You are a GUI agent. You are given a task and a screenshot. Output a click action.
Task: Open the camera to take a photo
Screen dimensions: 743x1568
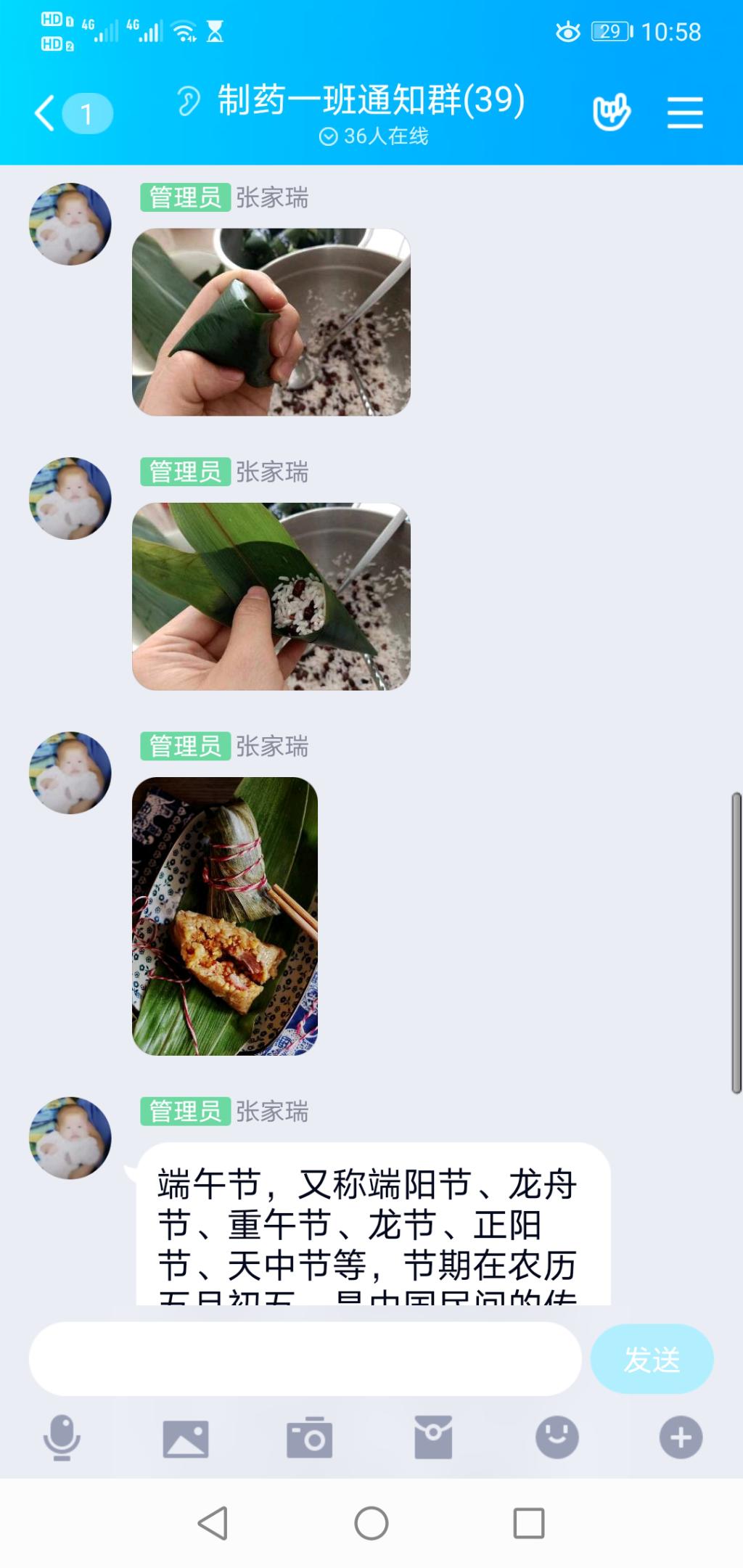(x=310, y=1437)
